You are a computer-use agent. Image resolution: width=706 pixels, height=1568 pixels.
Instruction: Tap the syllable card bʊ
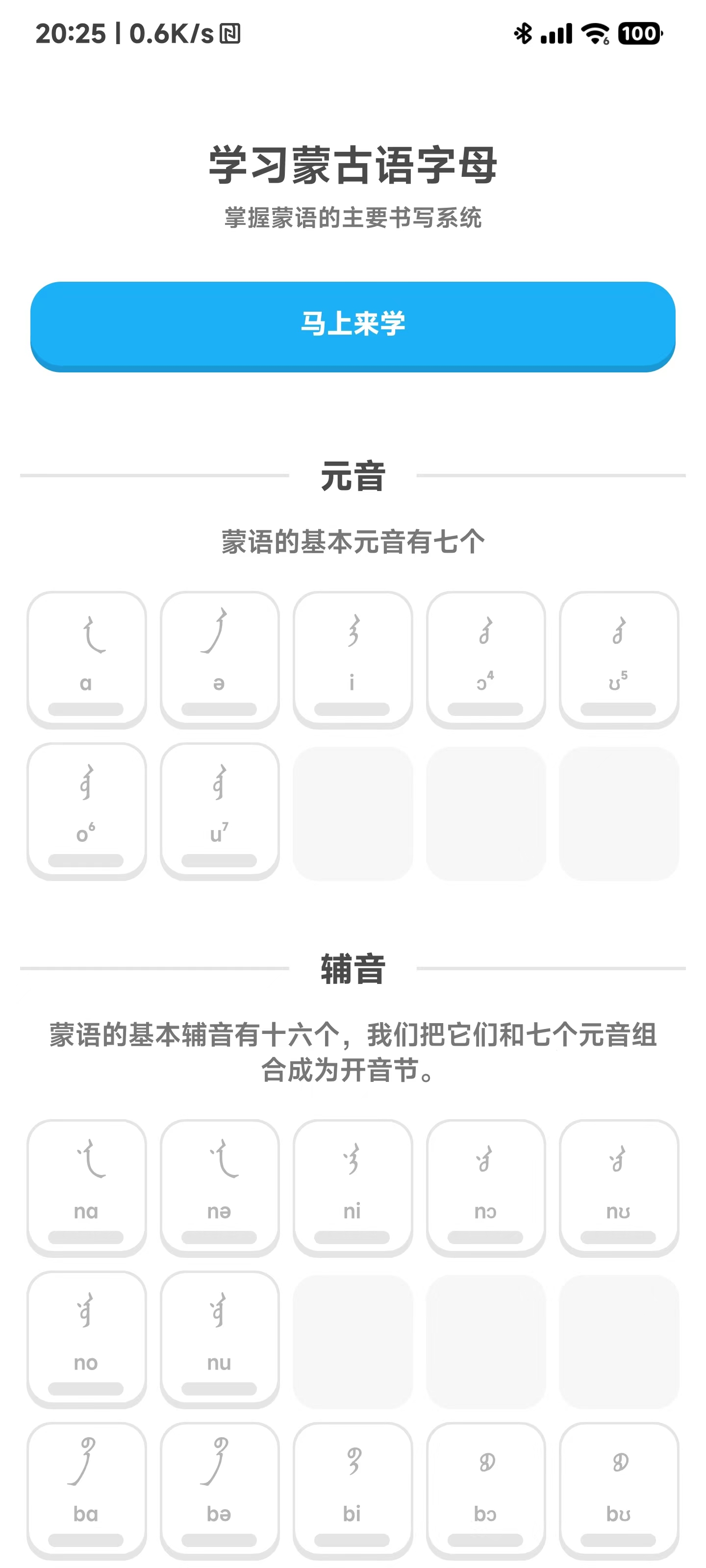[618, 1490]
